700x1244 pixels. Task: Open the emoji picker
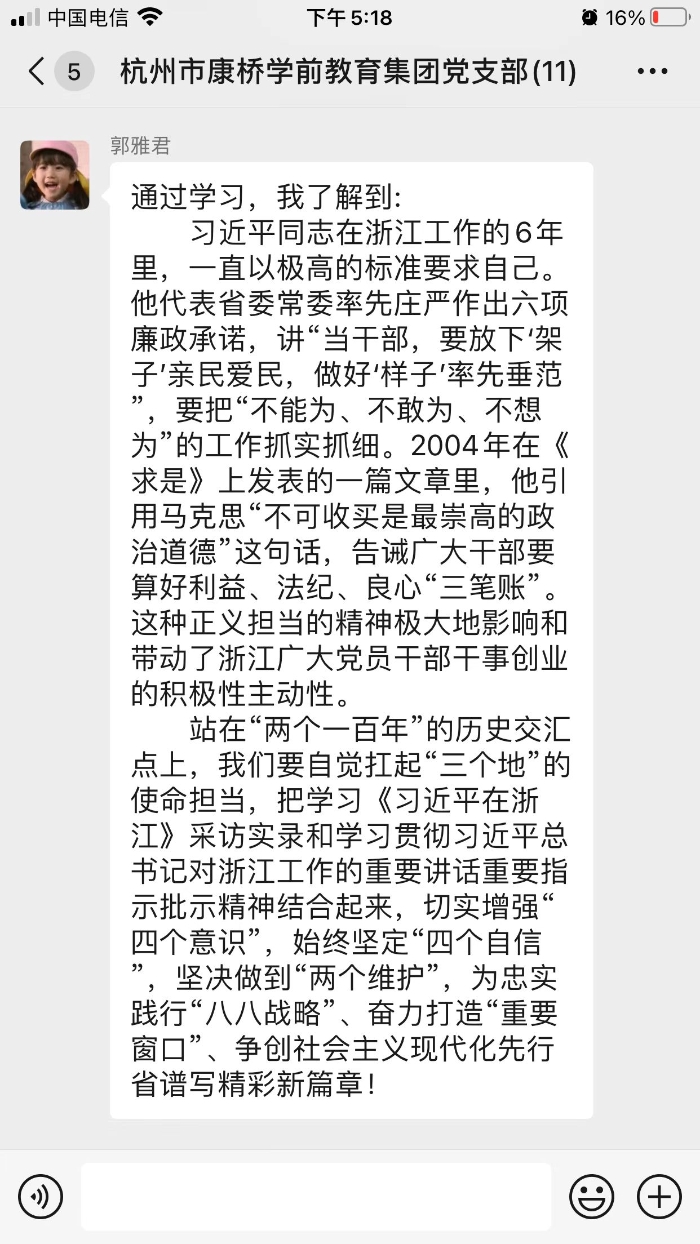tap(591, 1196)
